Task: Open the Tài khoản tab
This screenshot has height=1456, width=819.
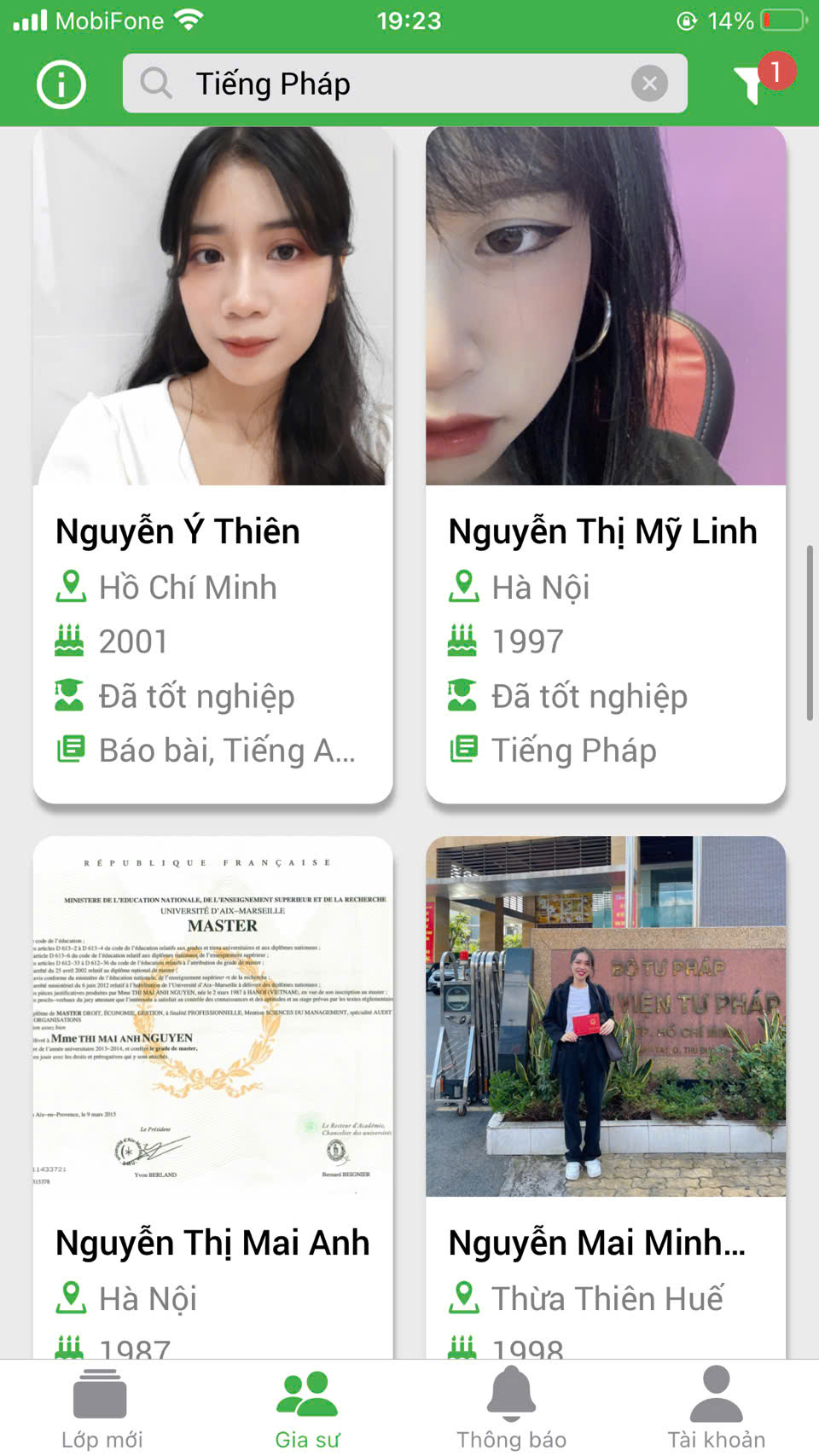Action: (717, 1408)
